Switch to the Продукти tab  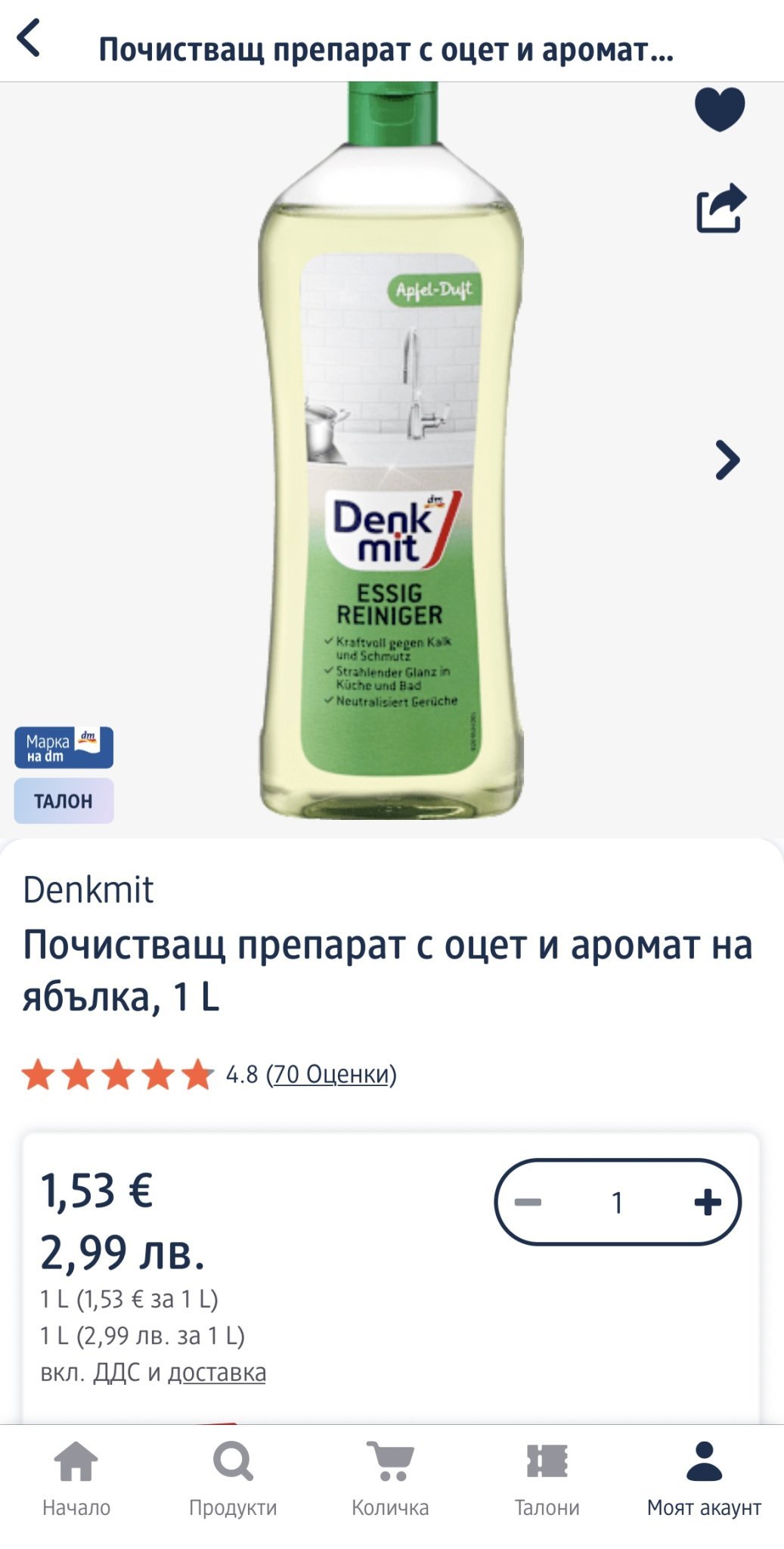(233, 1479)
